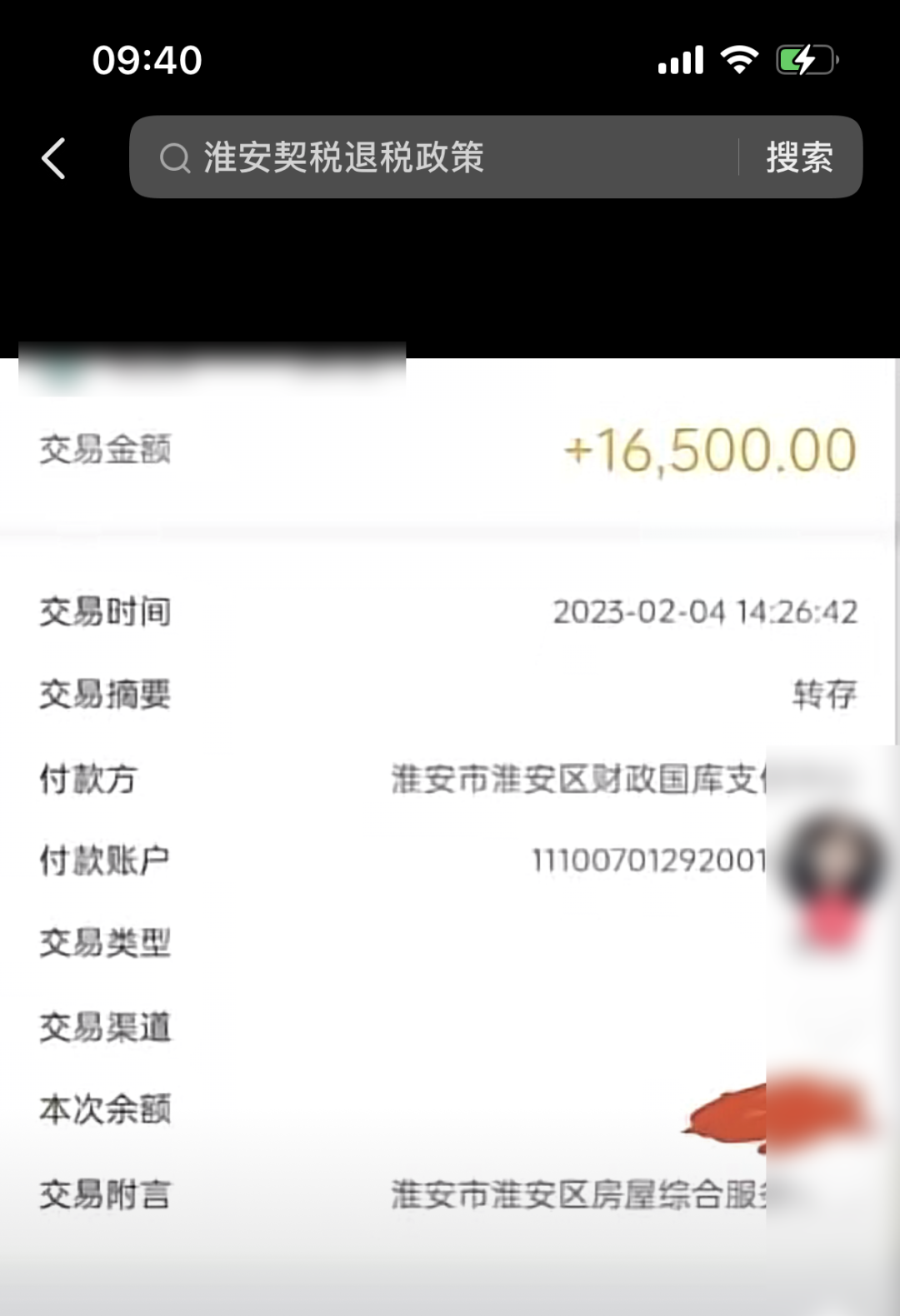Viewport: 900px width, 1316px height.
Task: Tap the search field with 淮安契税退税政策
Action: pos(433,157)
